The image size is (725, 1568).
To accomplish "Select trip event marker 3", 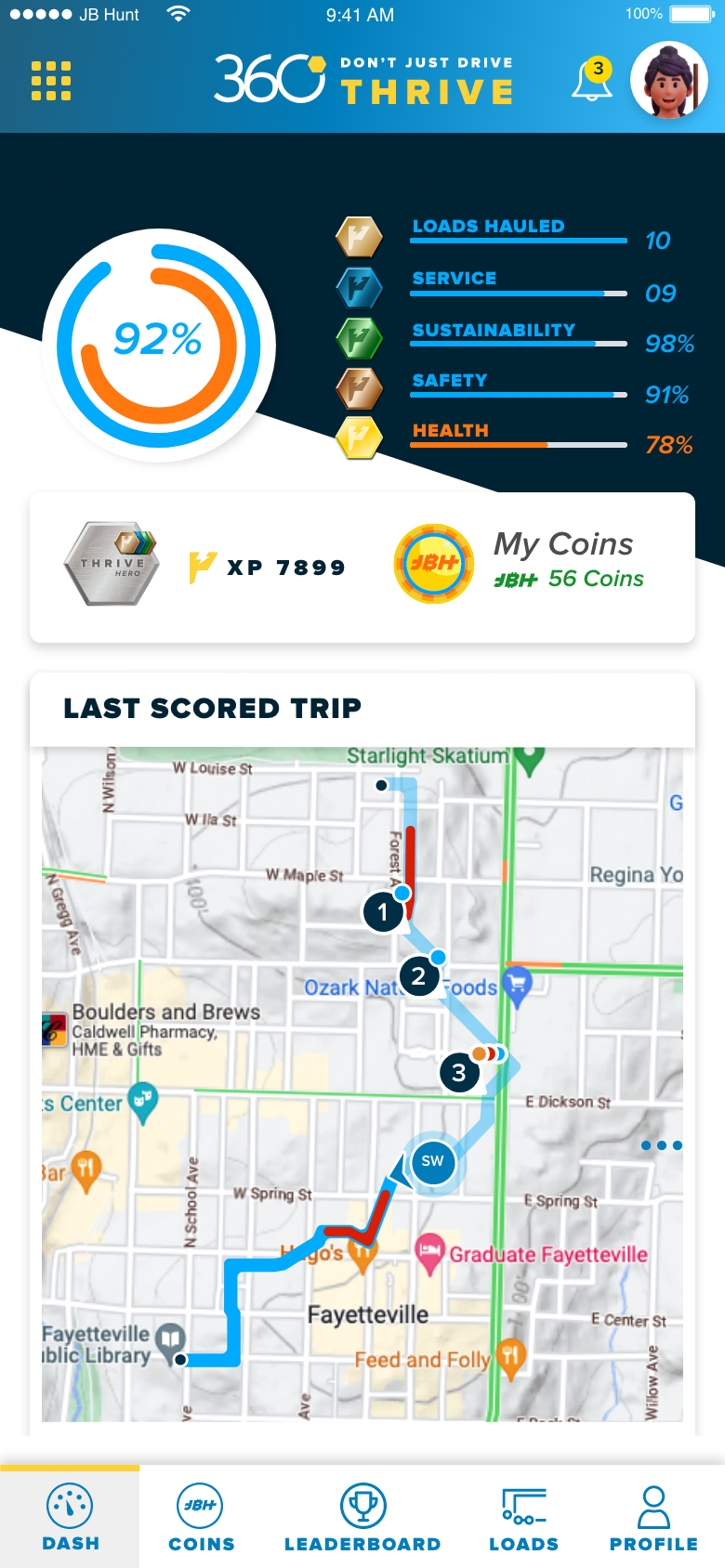I will [x=458, y=1073].
